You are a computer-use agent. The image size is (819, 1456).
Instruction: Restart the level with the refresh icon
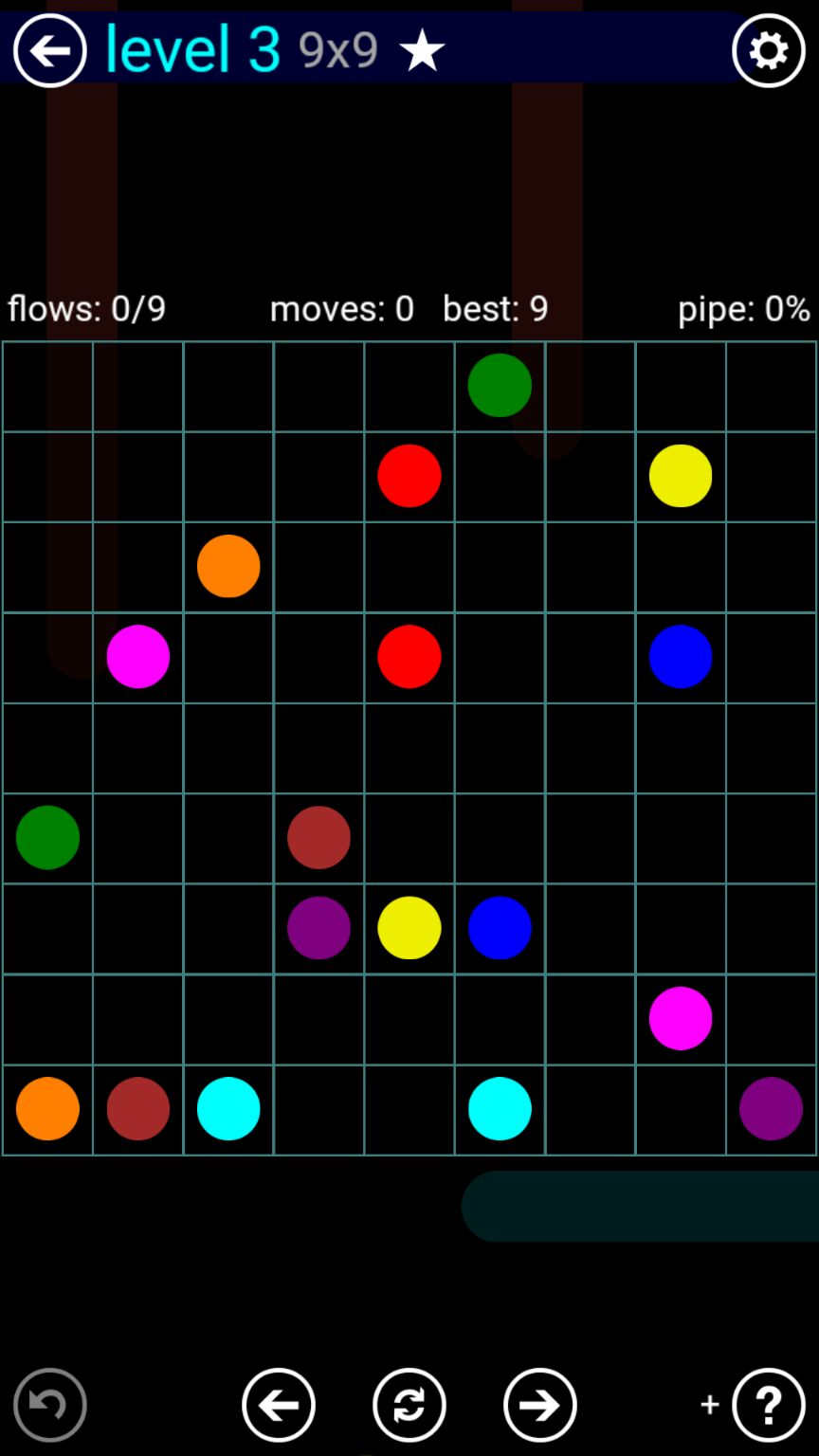coord(409,1404)
